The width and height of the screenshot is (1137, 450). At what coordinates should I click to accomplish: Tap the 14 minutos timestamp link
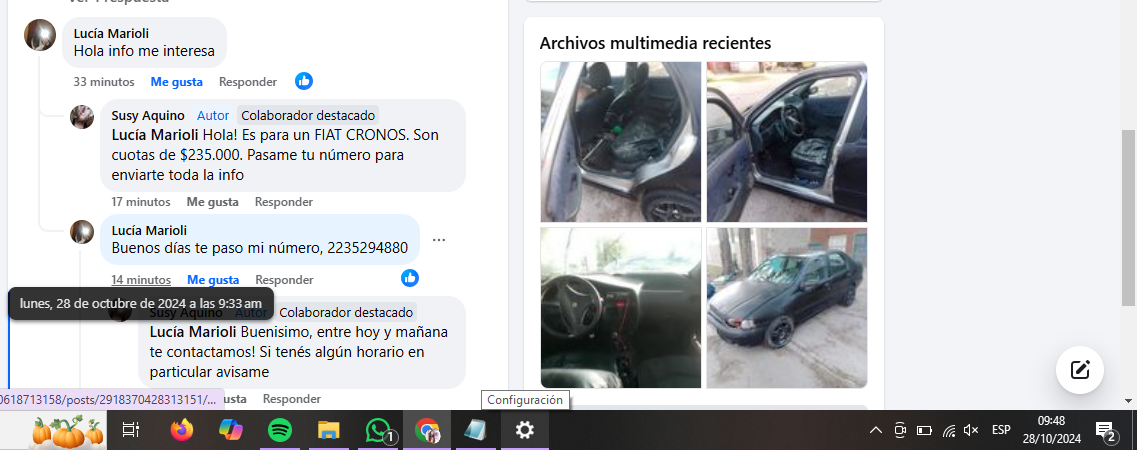(x=141, y=280)
